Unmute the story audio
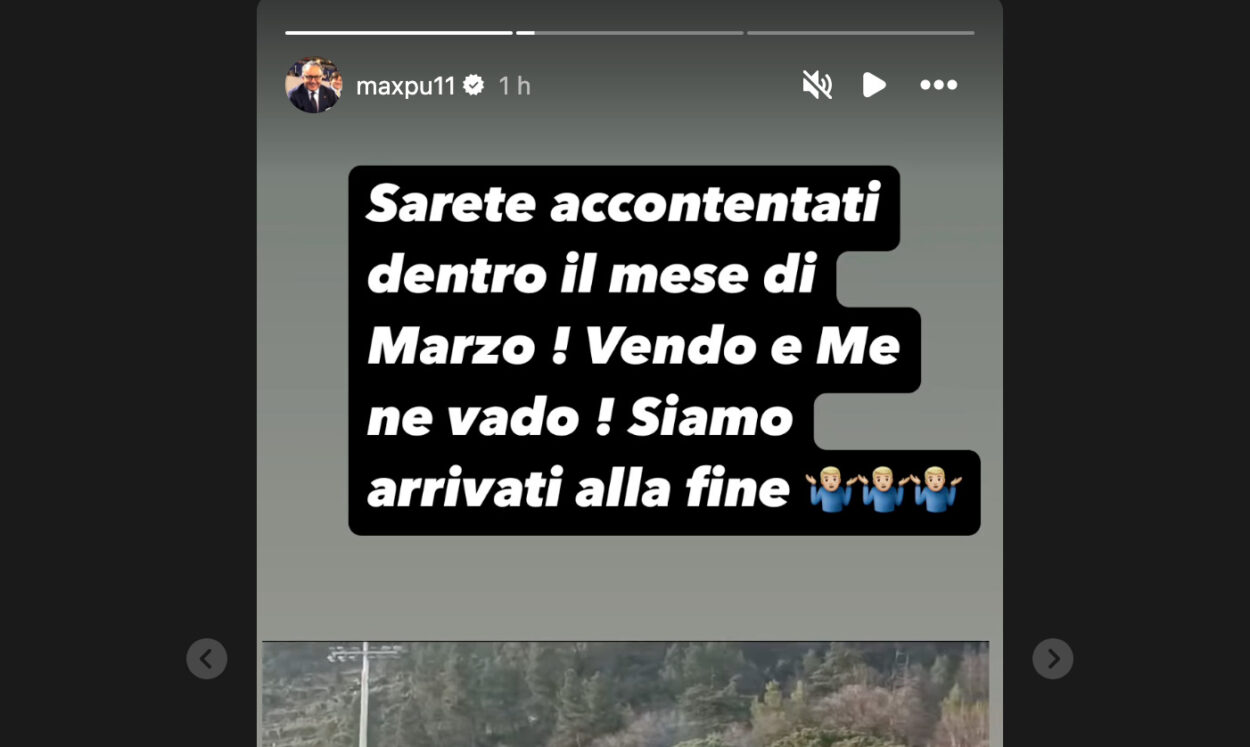The image size is (1250, 747). (x=816, y=85)
